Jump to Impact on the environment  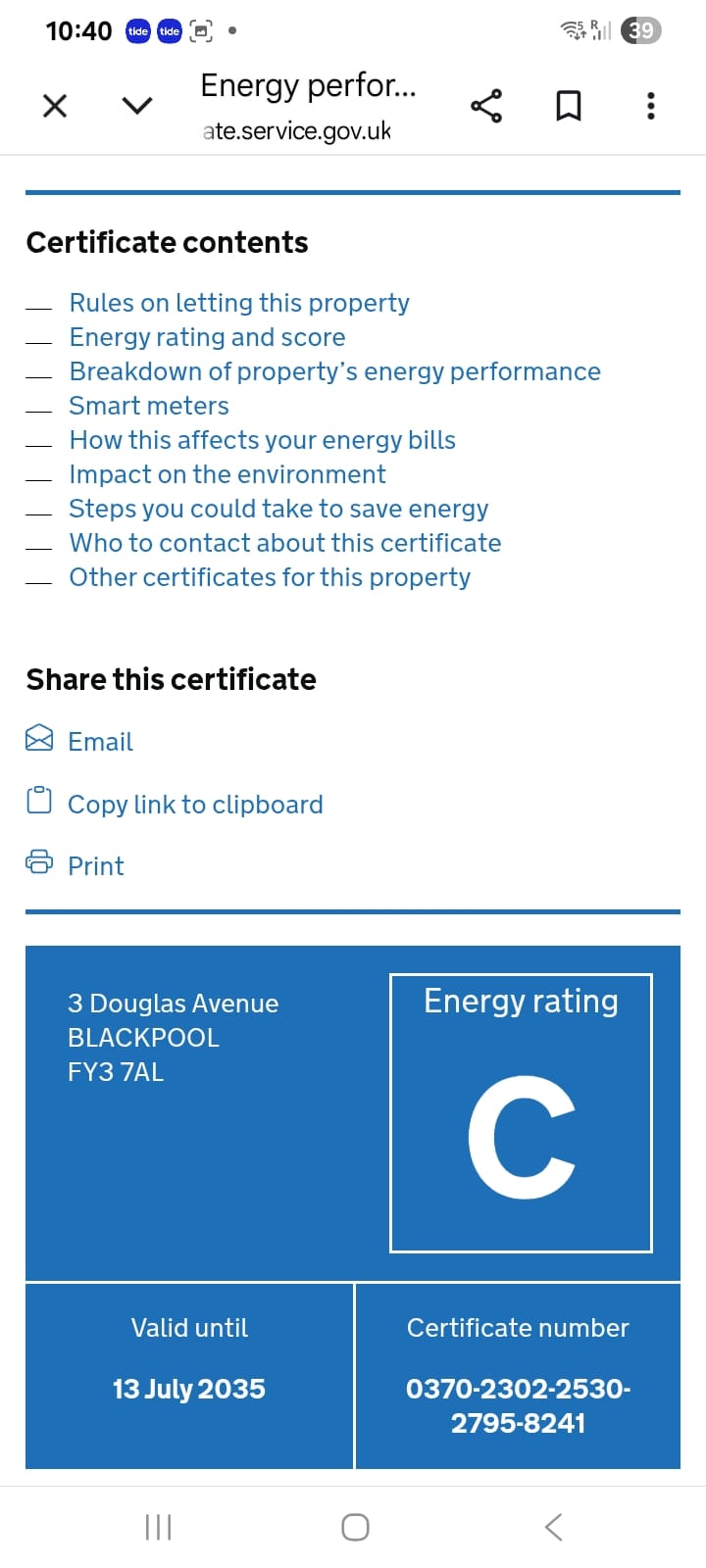tap(227, 474)
